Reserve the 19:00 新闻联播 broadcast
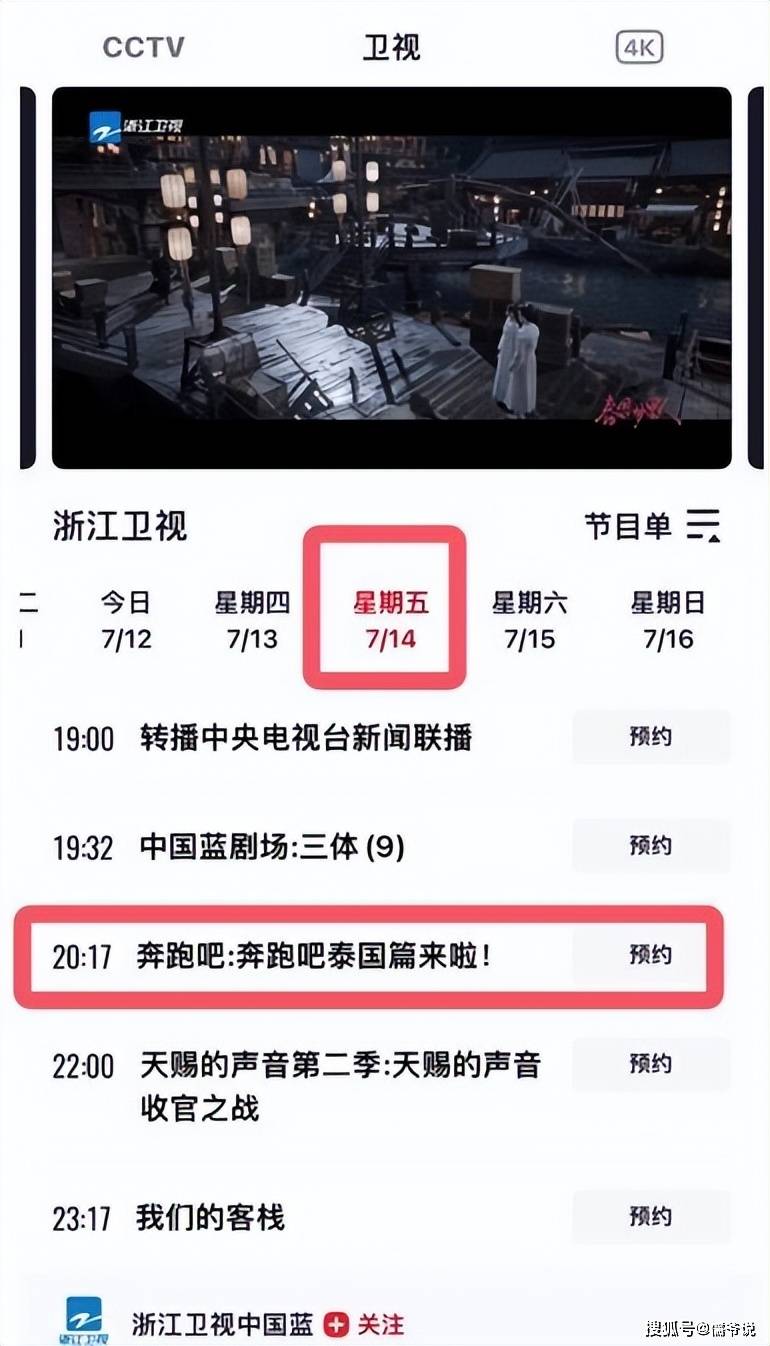 click(650, 738)
